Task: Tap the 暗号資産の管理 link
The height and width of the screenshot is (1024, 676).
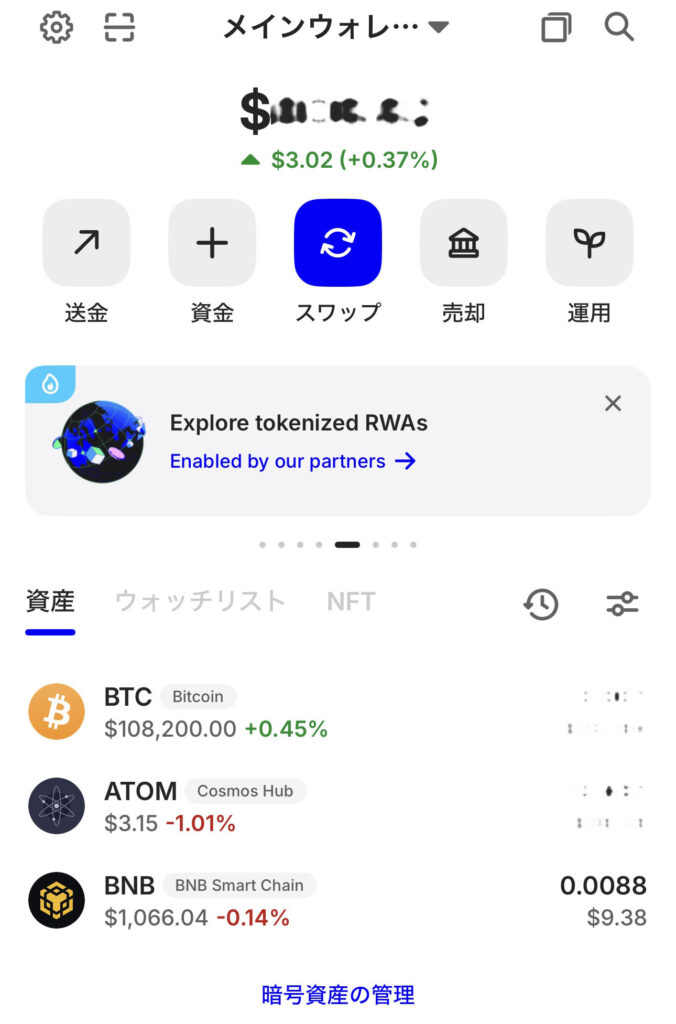Action: pyautogui.click(x=338, y=995)
